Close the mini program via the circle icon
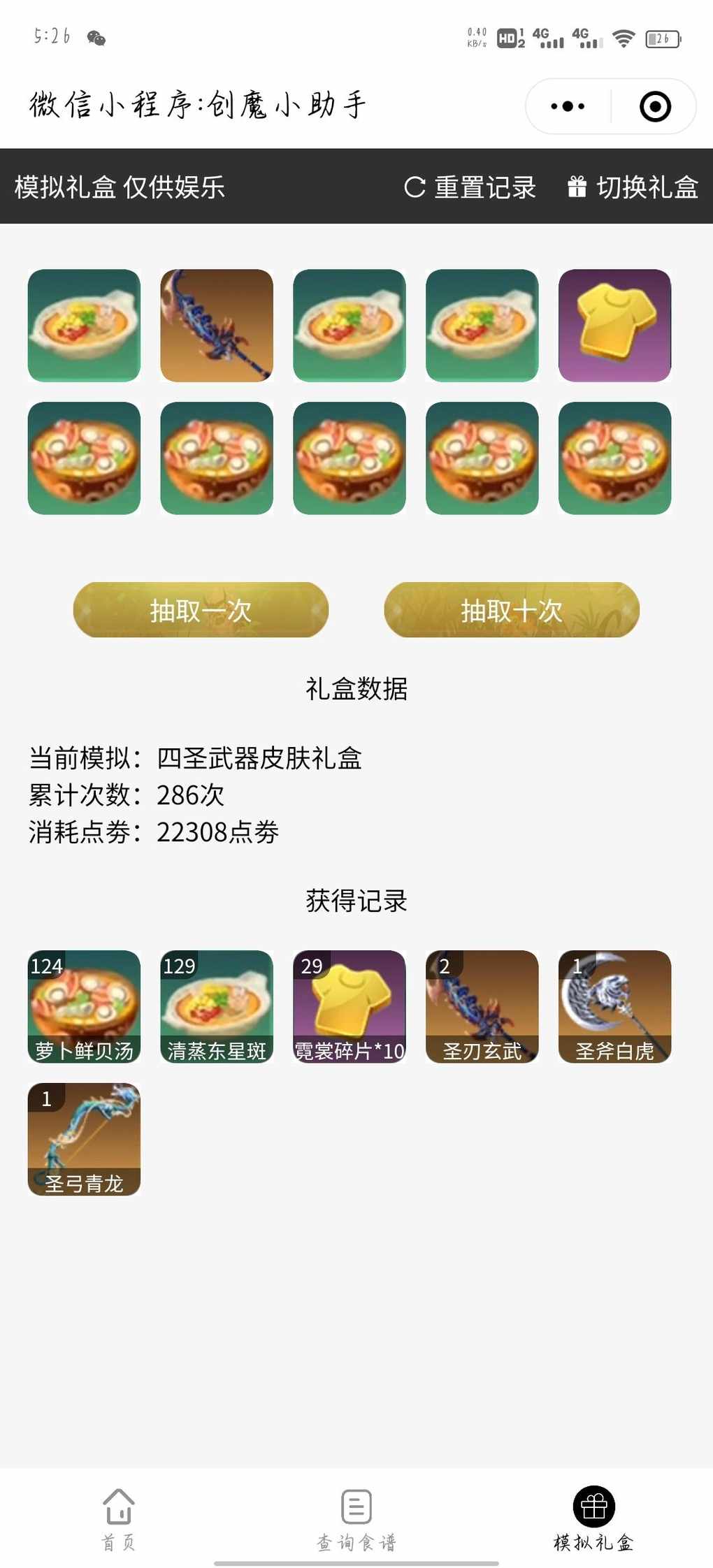Viewport: 713px width, 1568px height. (x=655, y=107)
